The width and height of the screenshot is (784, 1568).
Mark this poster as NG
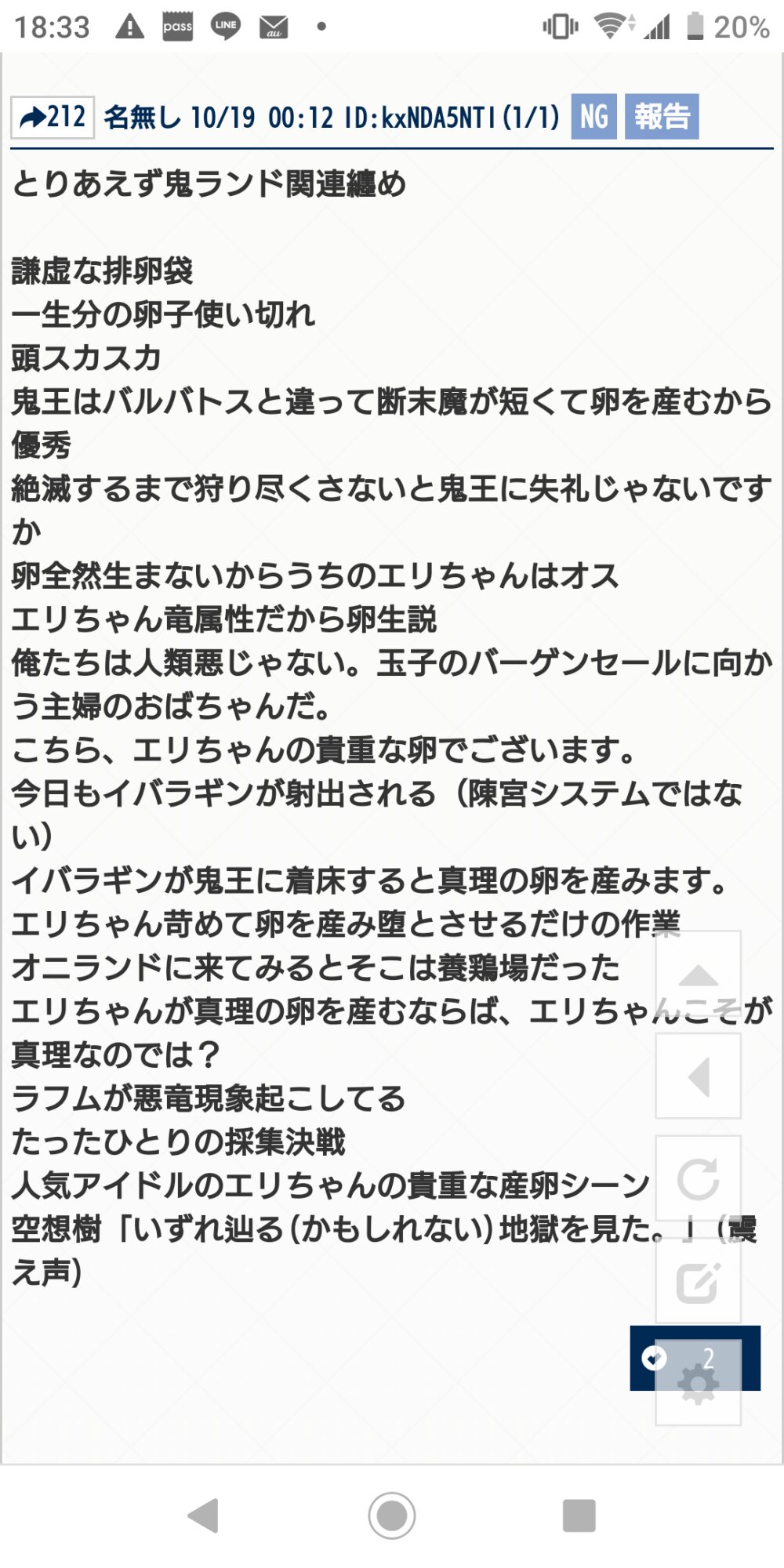click(593, 117)
